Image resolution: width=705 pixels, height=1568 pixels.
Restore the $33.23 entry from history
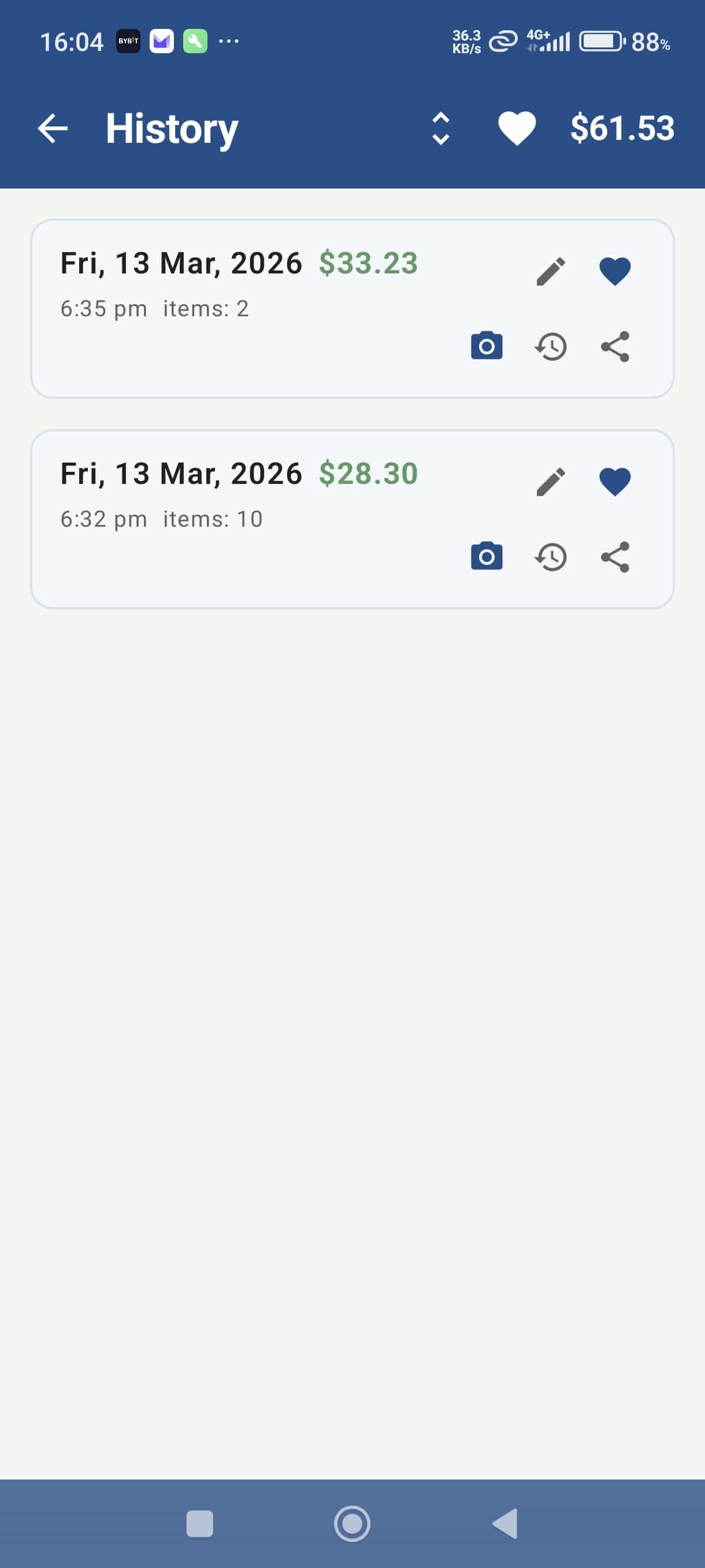click(551, 346)
